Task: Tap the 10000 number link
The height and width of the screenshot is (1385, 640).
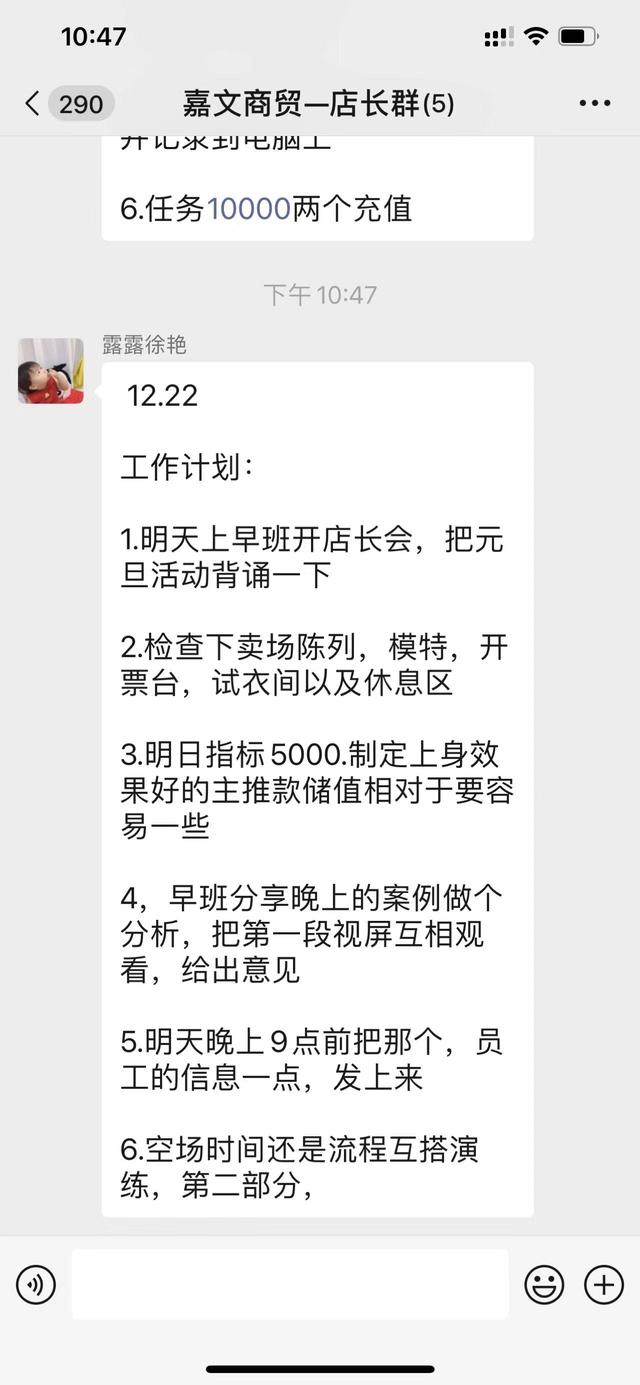Action: point(249,209)
